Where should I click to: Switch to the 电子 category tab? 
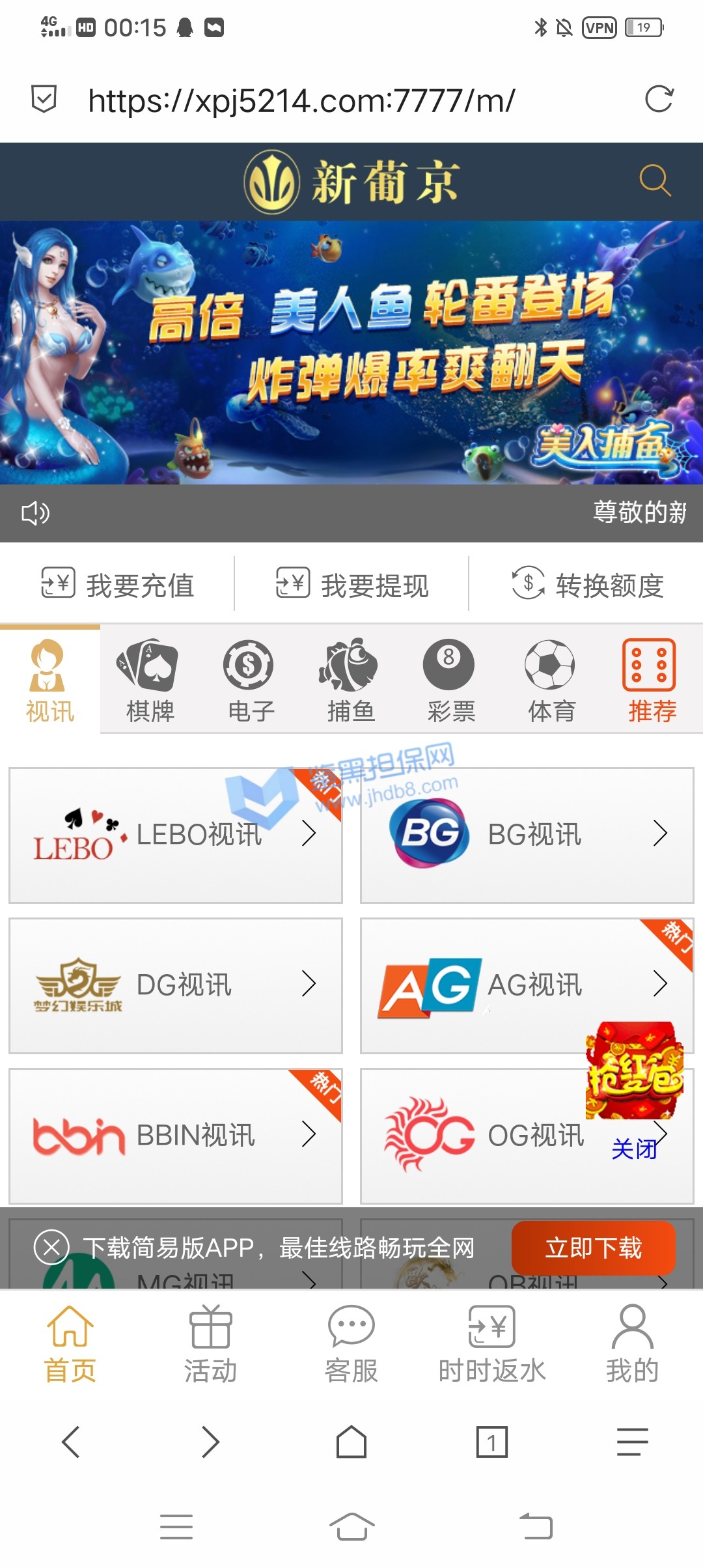pos(251,680)
